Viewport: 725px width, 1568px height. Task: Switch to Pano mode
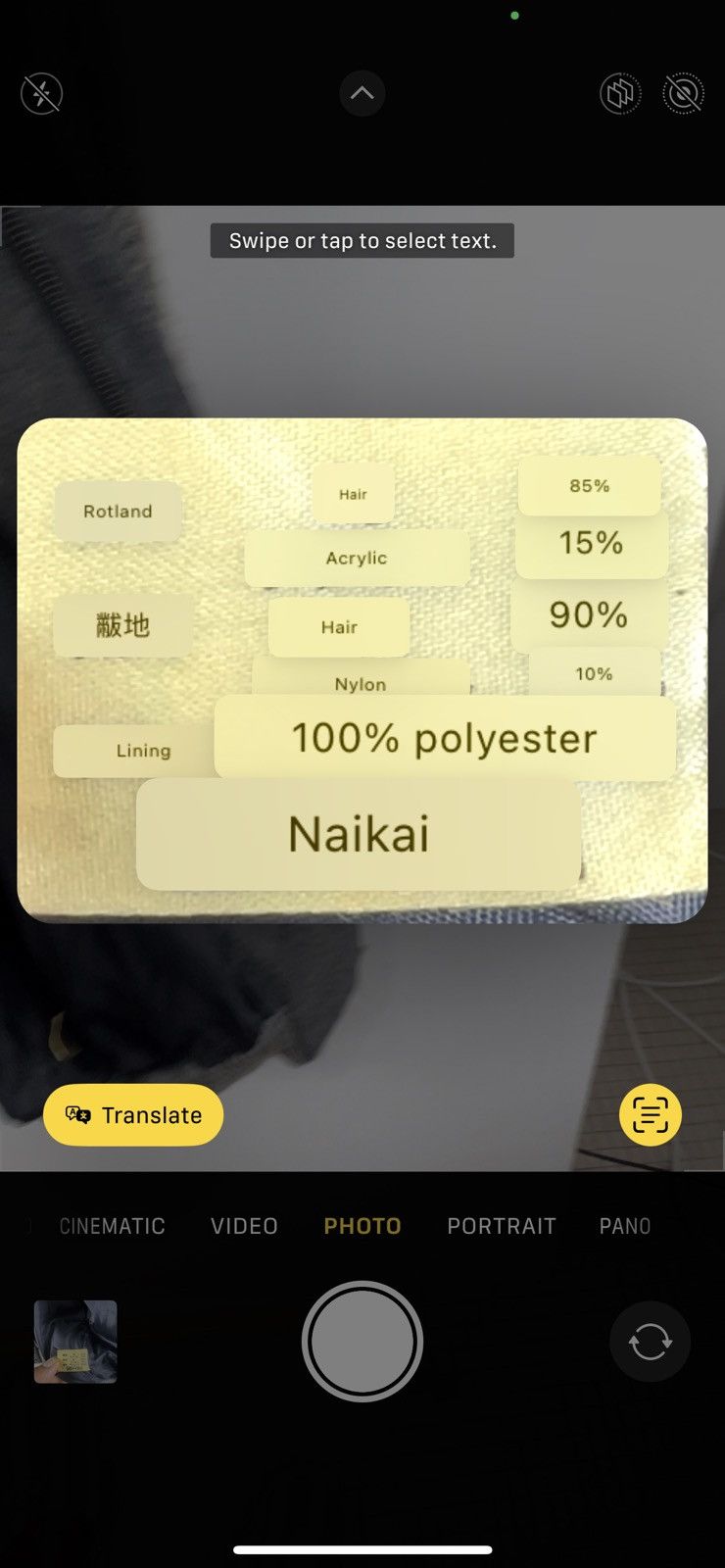(625, 1226)
